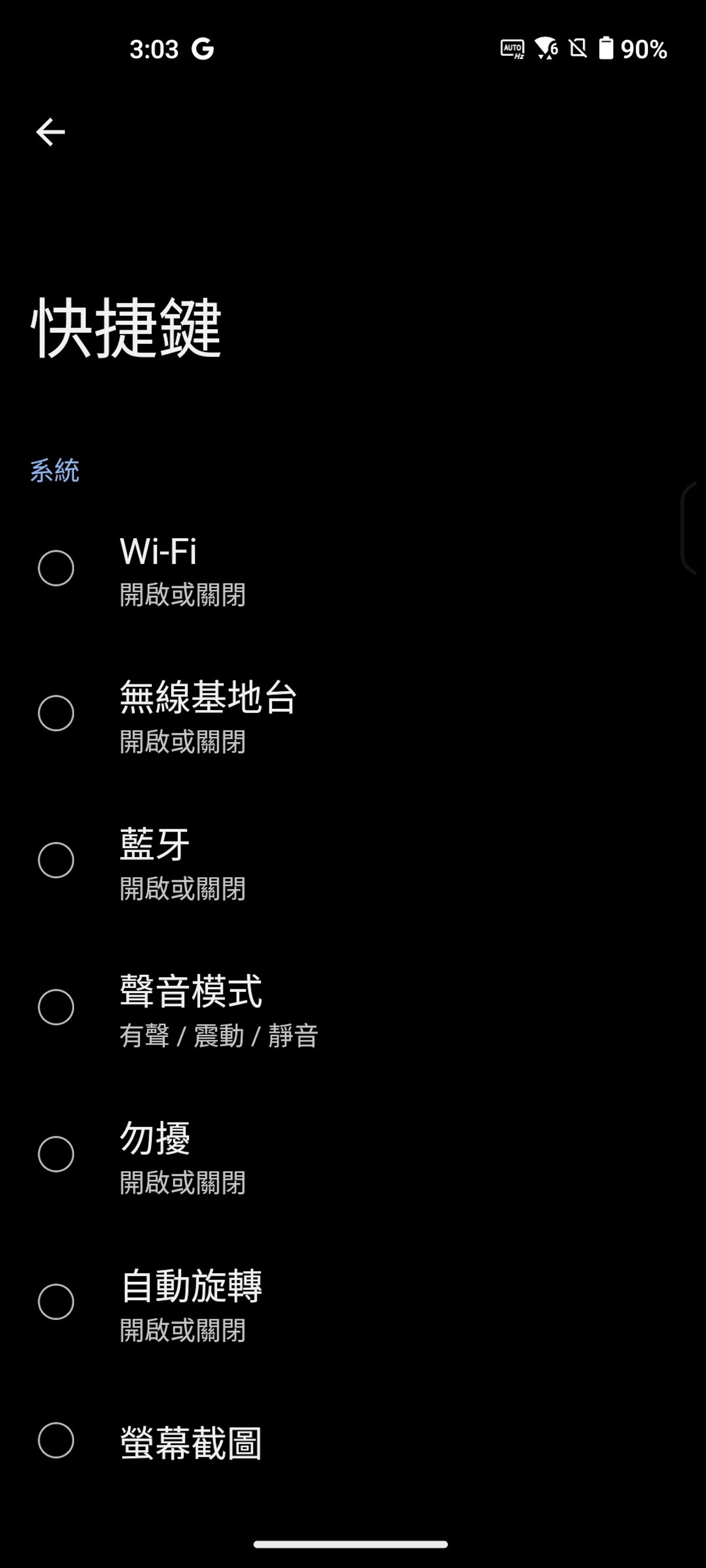
Task: Choose the 勿擾 option
Action: tap(353, 1155)
